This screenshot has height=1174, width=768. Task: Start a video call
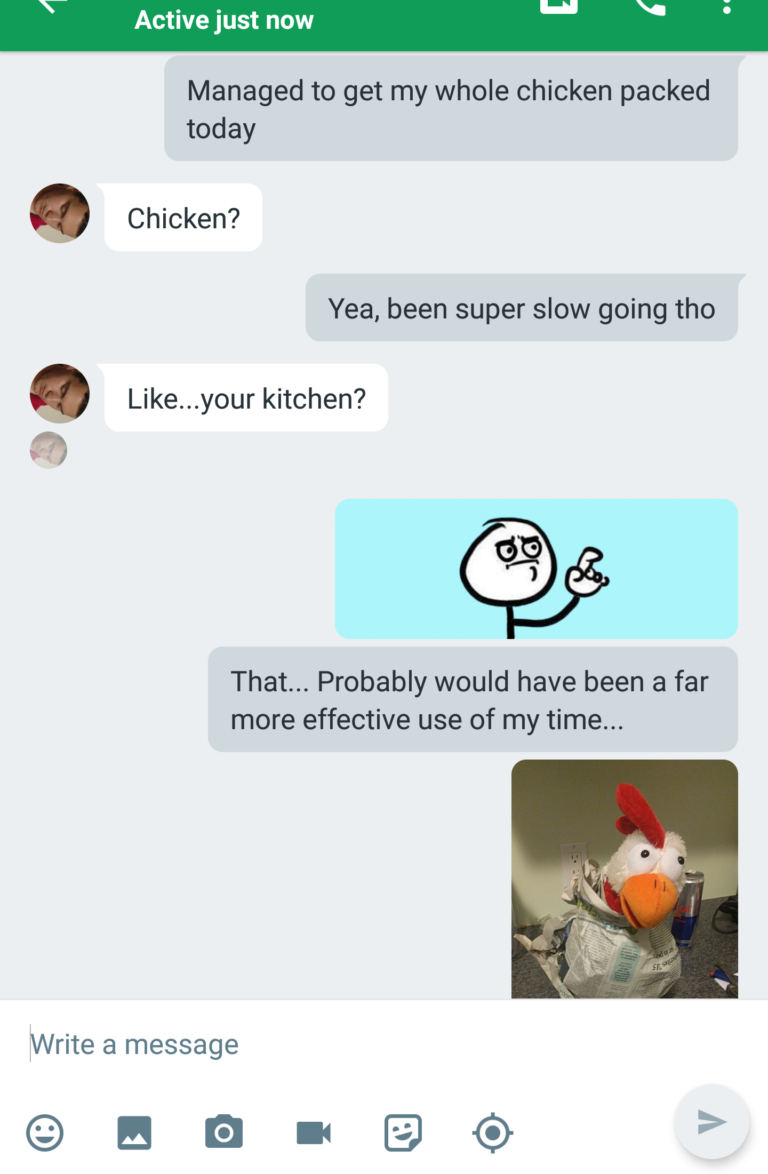pyautogui.click(x=558, y=5)
